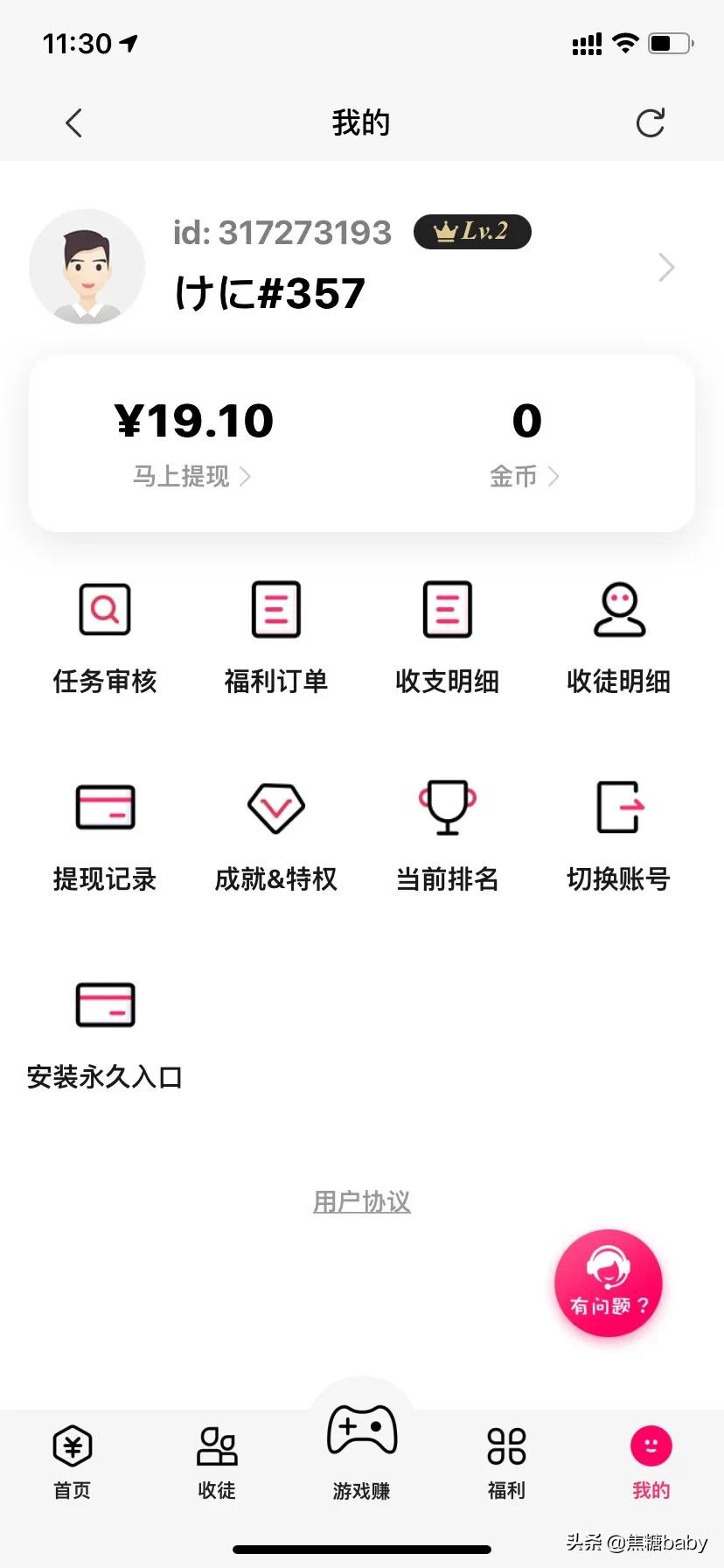Open profile details via the chevron arrow
Viewport: 724px width, 1568px height.
click(666, 268)
